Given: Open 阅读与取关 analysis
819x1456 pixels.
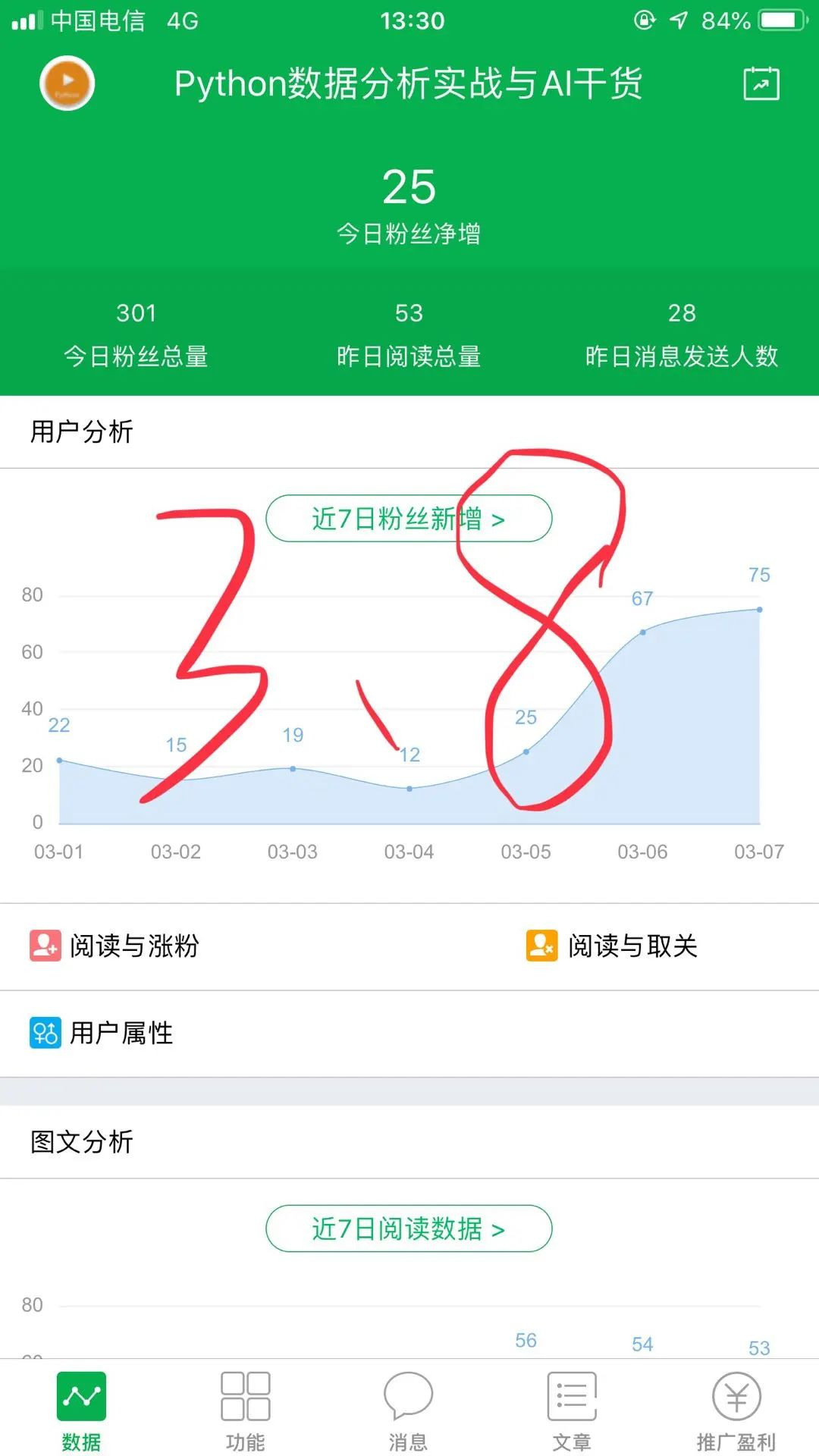Looking at the screenshot, I should (x=611, y=946).
